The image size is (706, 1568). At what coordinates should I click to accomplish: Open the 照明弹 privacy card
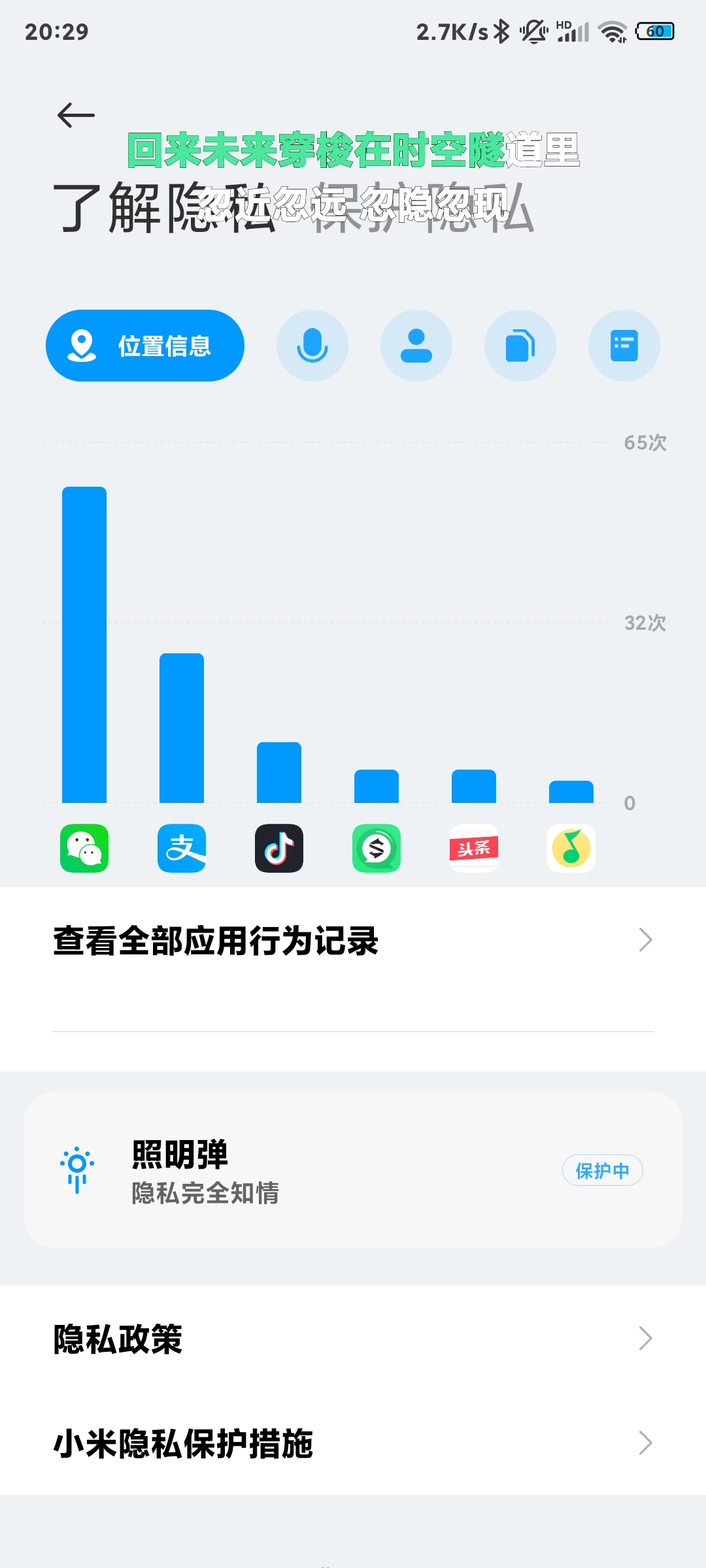point(353,1170)
